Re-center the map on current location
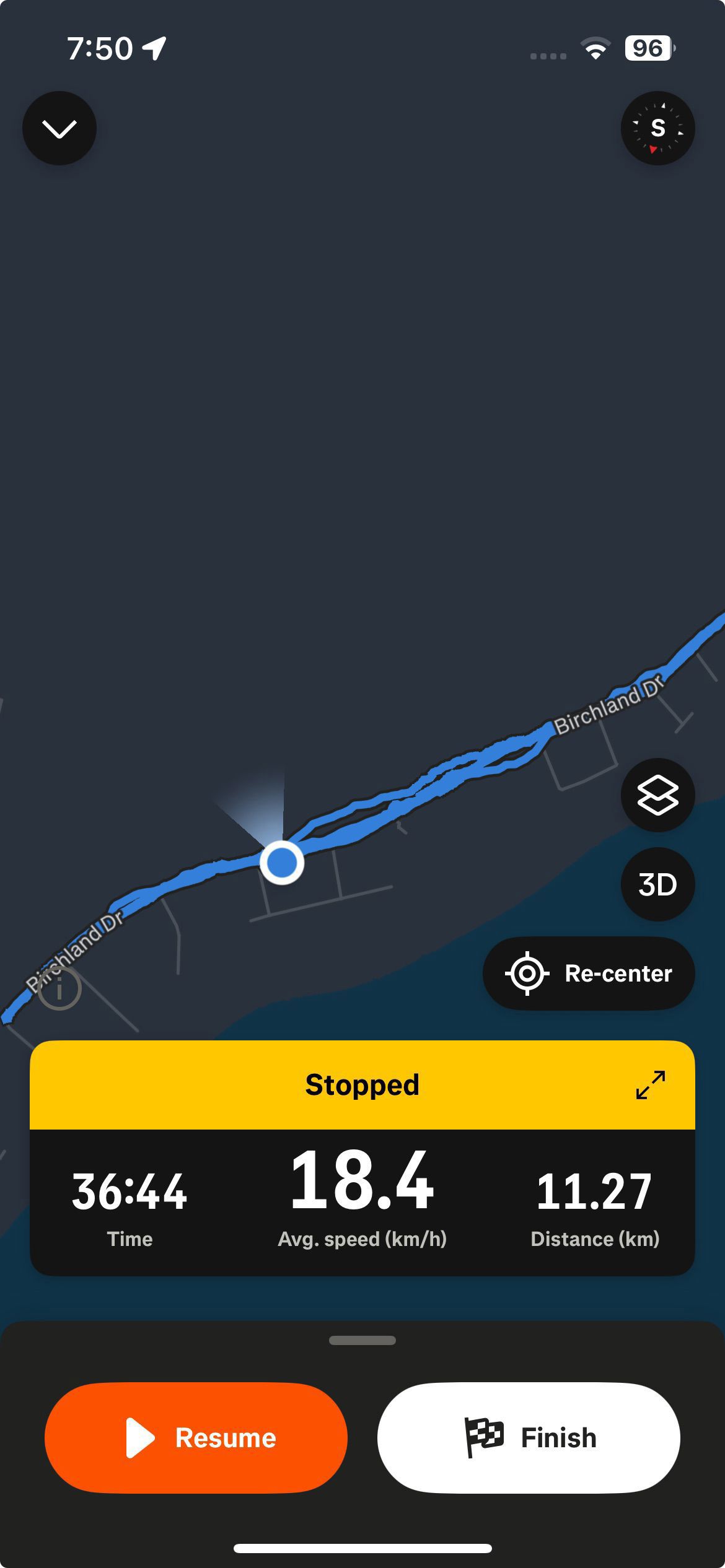This screenshot has height=1568, width=725. click(x=589, y=973)
